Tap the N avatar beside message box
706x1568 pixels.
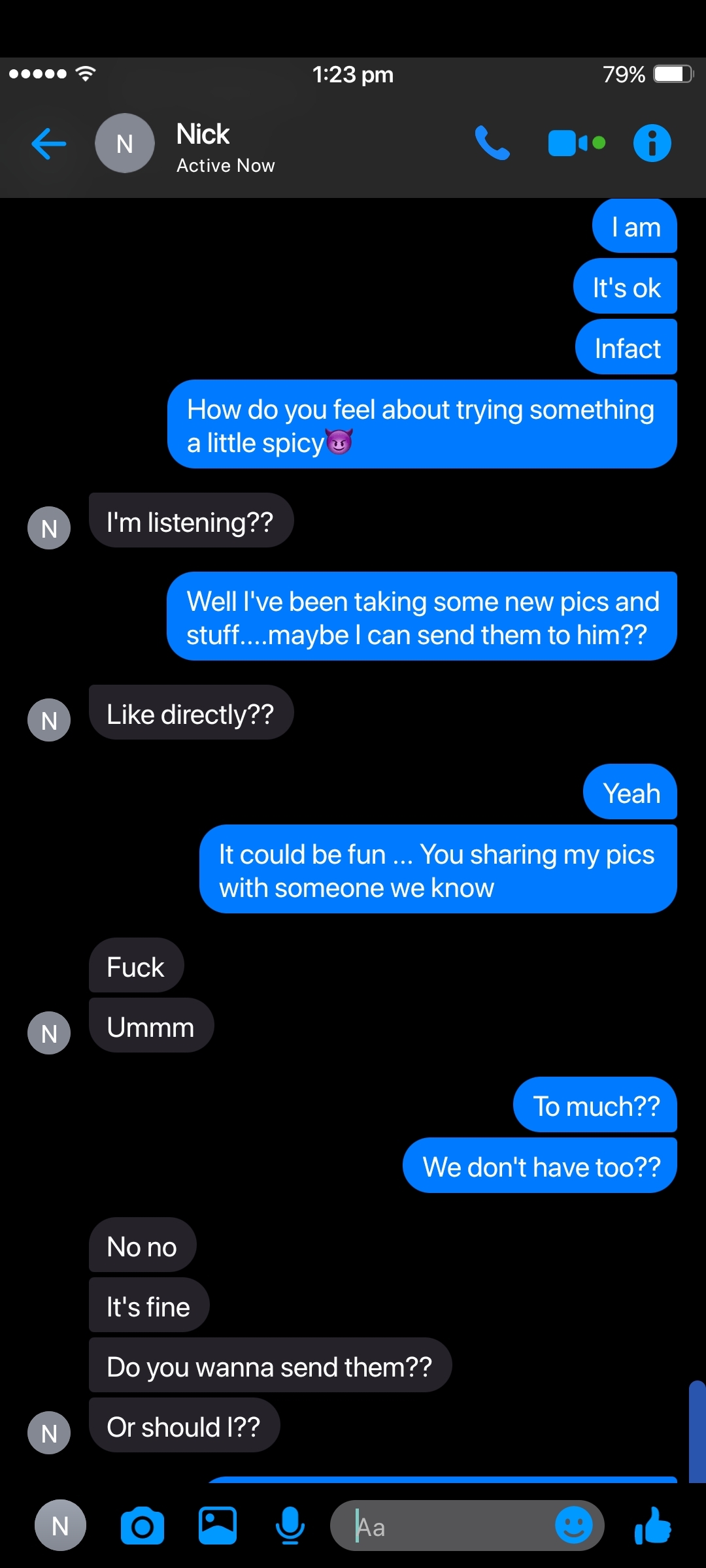click(60, 1526)
